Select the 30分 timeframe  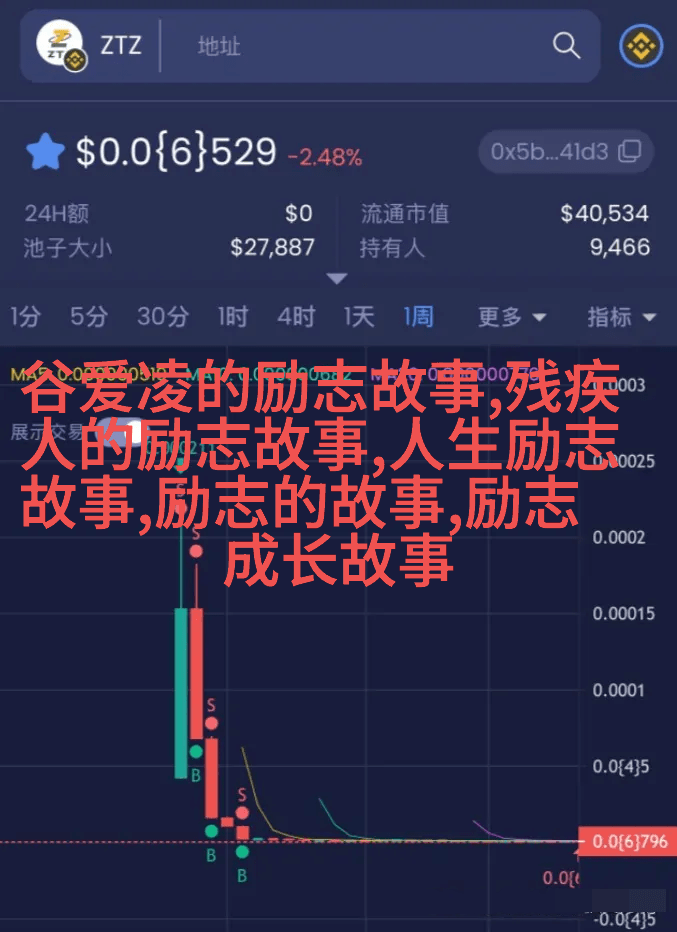tap(162, 317)
